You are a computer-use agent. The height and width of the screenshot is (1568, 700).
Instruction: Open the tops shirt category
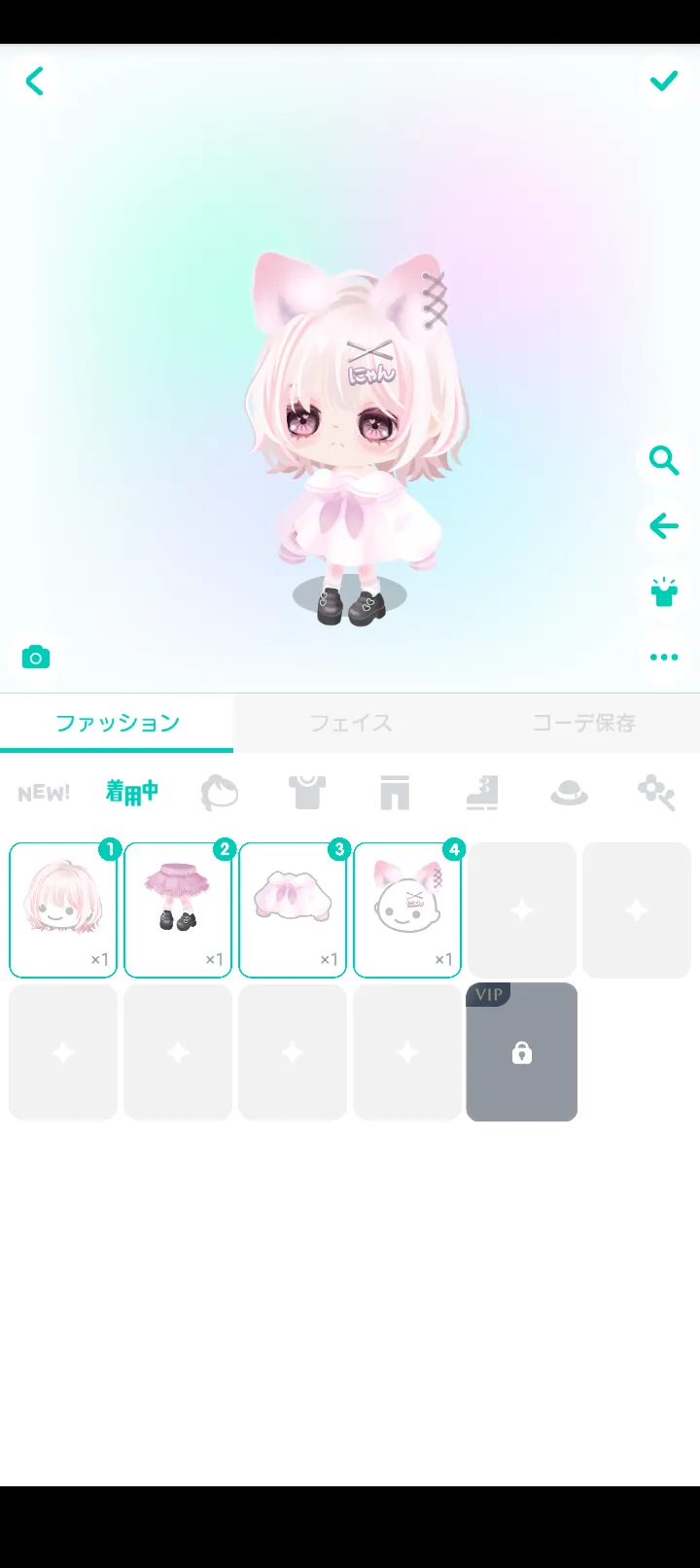tap(306, 793)
